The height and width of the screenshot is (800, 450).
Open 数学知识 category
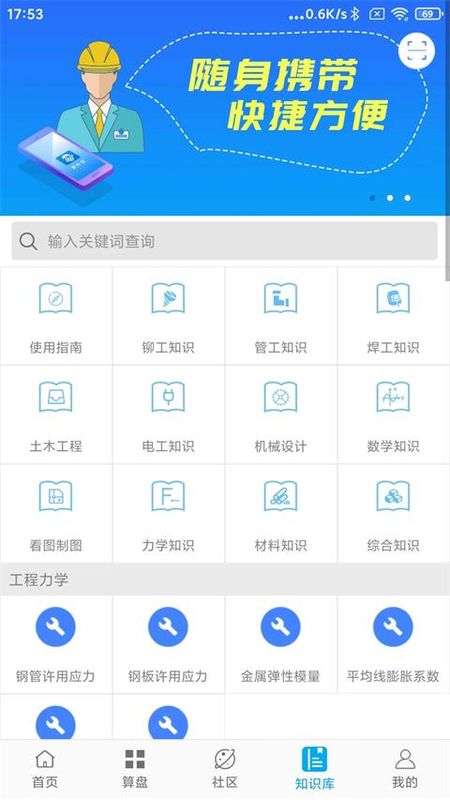click(393, 415)
